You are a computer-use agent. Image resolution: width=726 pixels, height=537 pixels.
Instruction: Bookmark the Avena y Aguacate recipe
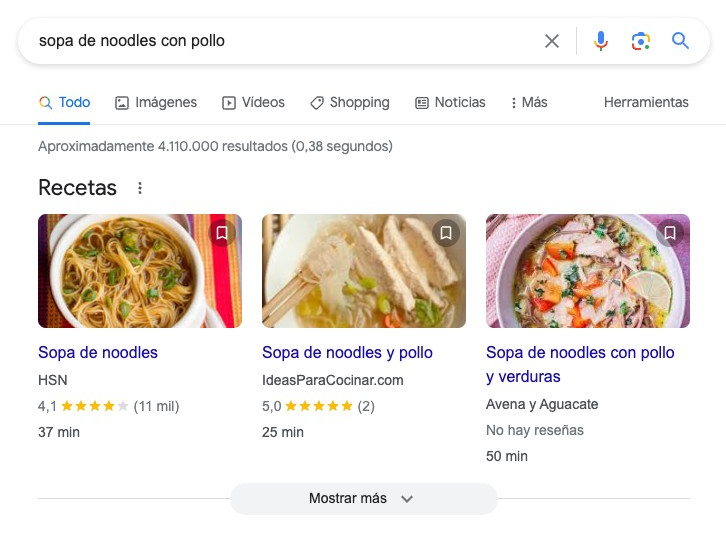click(x=670, y=233)
